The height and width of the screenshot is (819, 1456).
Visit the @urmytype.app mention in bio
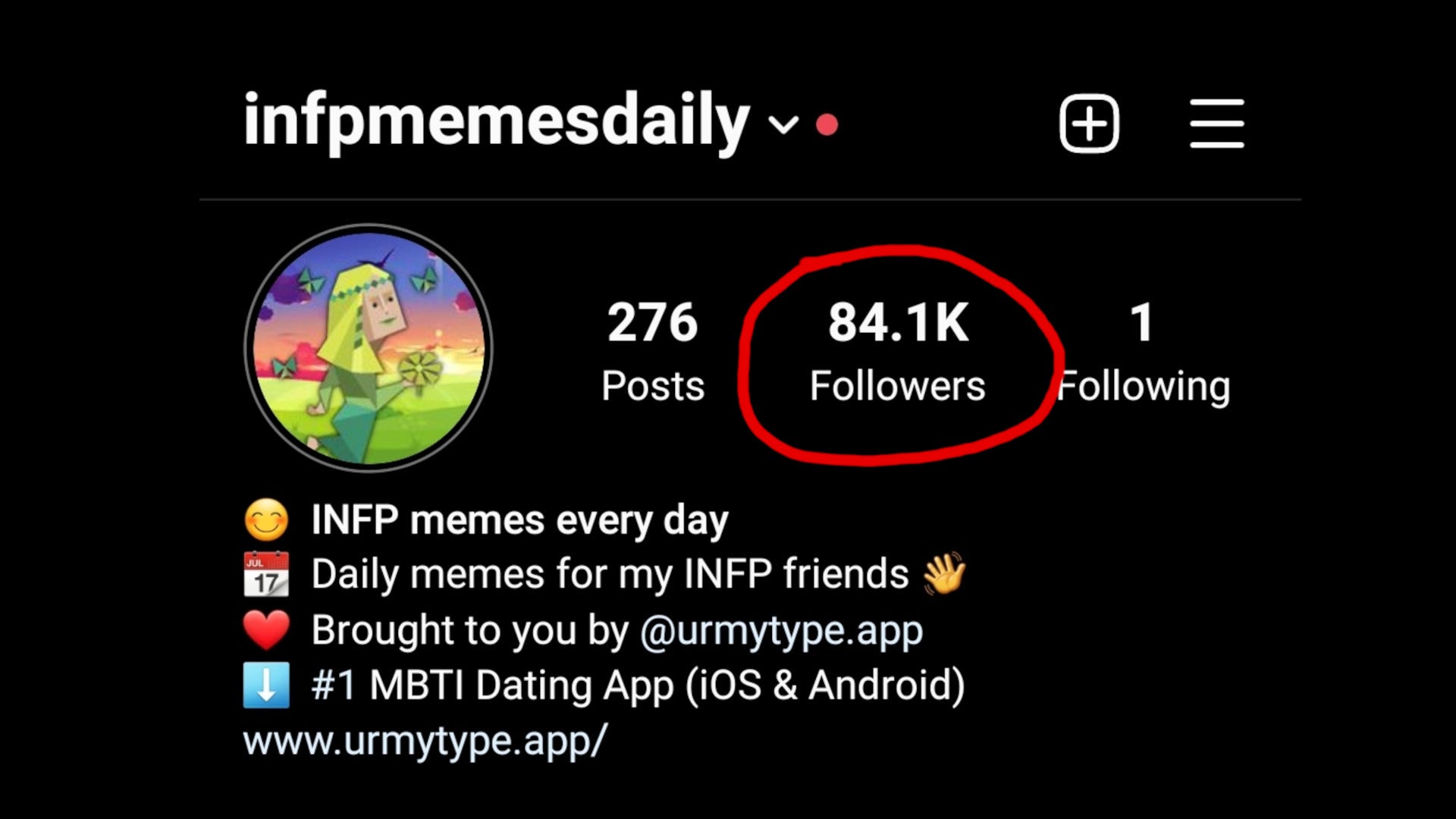pos(781,630)
